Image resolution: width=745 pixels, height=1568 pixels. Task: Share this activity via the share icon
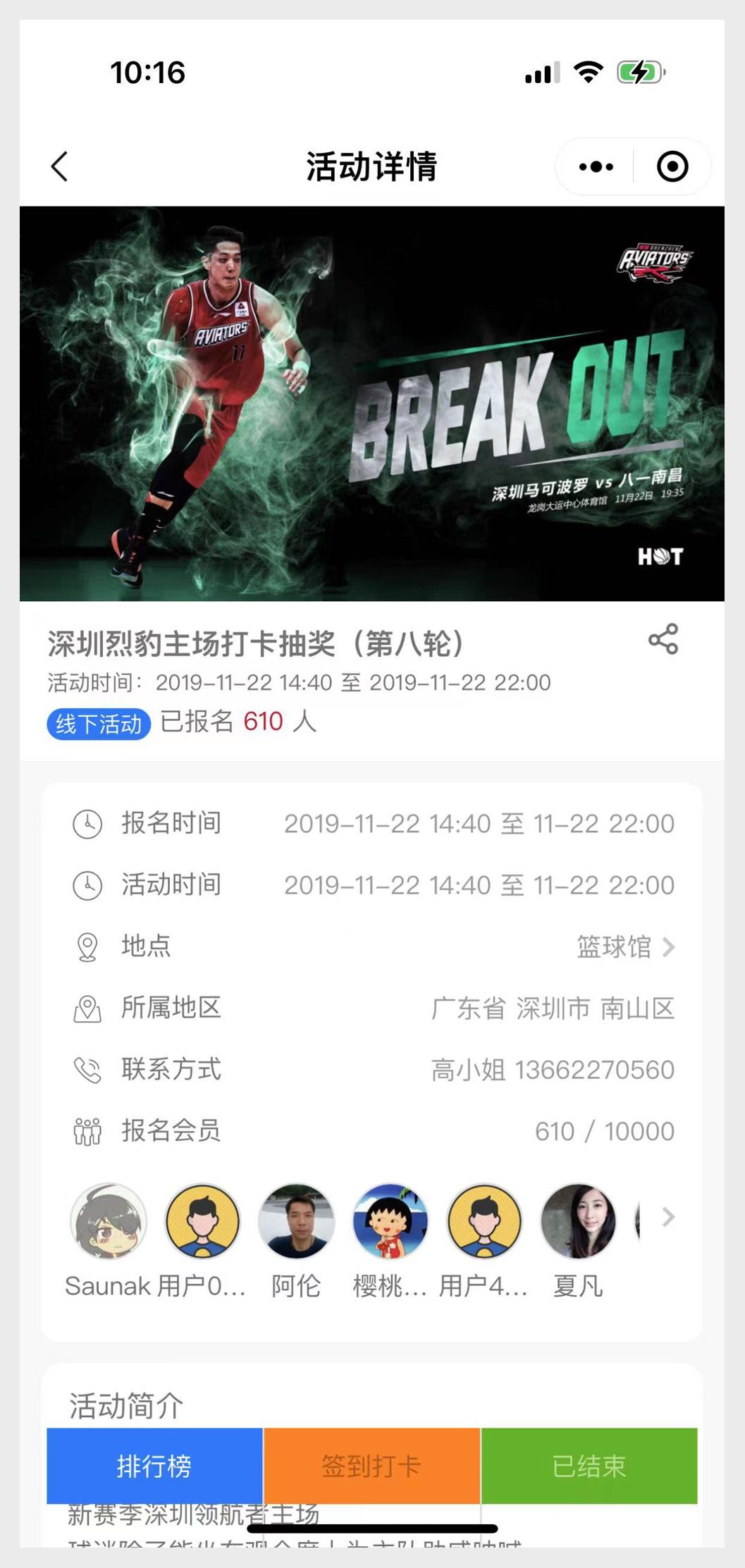coord(663,639)
